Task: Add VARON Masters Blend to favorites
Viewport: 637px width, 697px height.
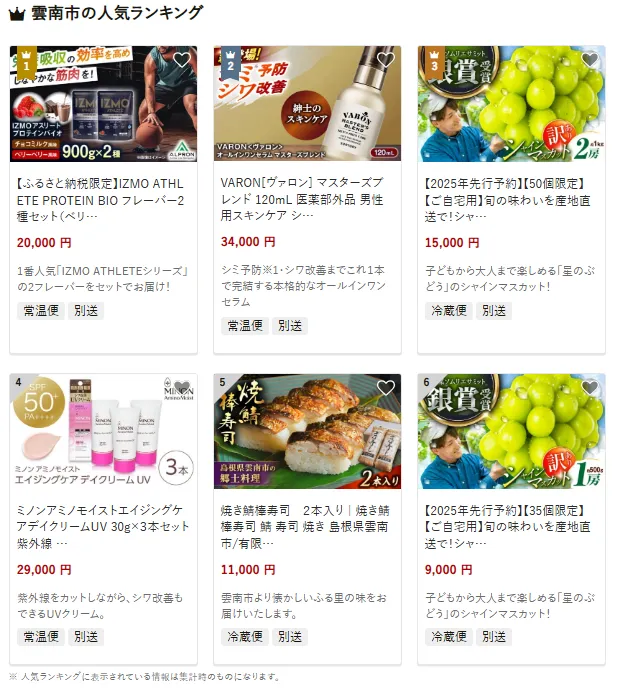Action: pos(385,60)
